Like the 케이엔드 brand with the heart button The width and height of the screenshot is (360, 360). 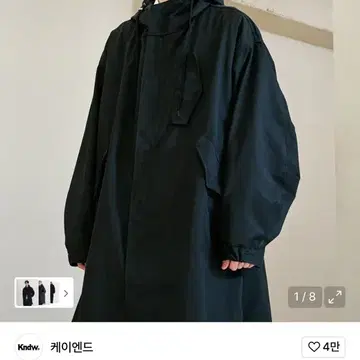coord(323,347)
